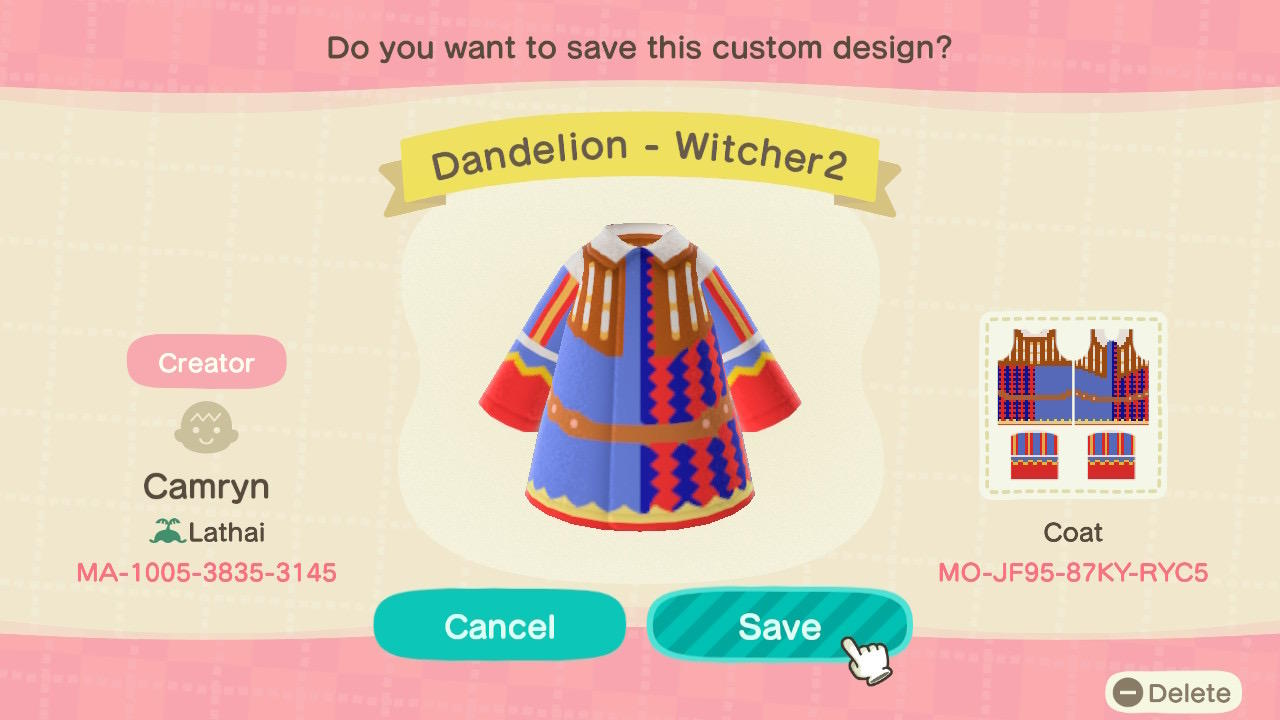Save this custom design
The image size is (1280, 720).
(779, 626)
